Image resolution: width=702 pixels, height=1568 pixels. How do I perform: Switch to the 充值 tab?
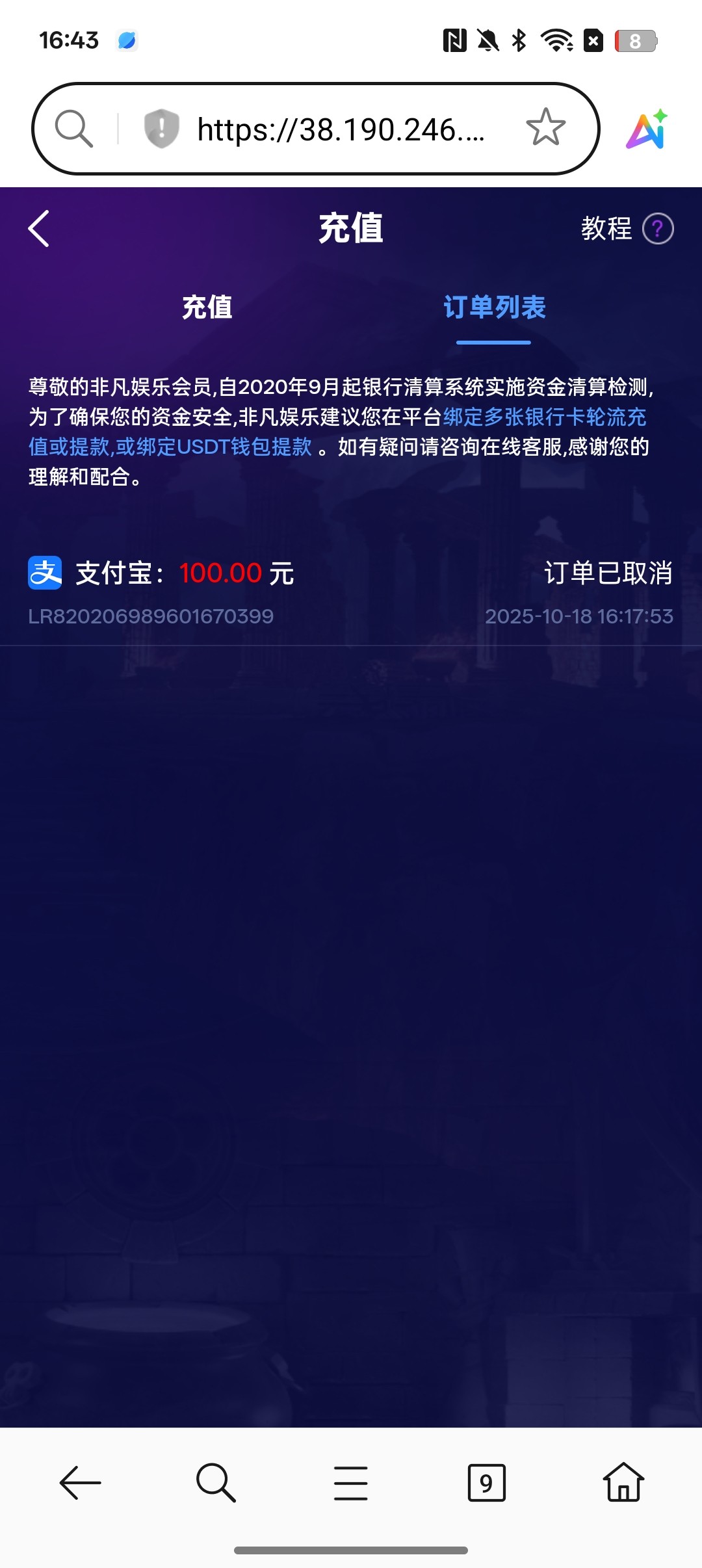[207, 307]
